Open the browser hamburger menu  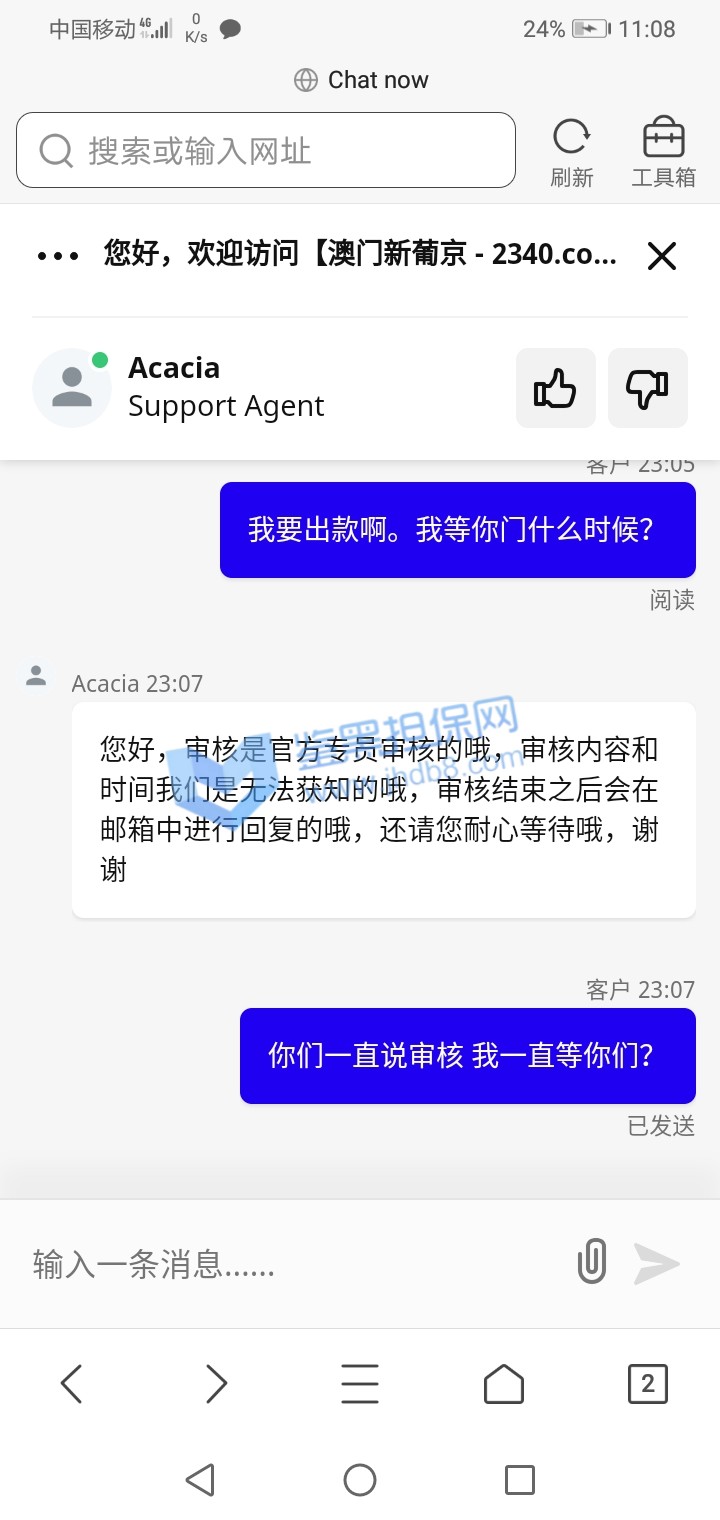point(360,1384)
